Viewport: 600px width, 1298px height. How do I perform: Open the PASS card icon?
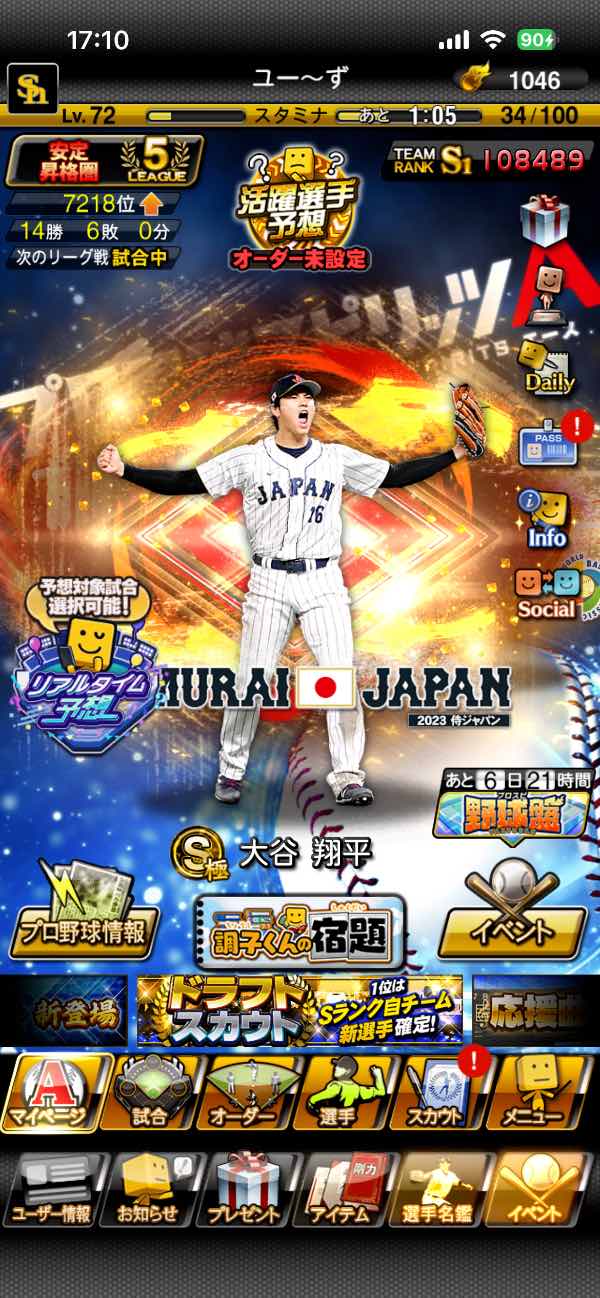[x=546, y=442]
